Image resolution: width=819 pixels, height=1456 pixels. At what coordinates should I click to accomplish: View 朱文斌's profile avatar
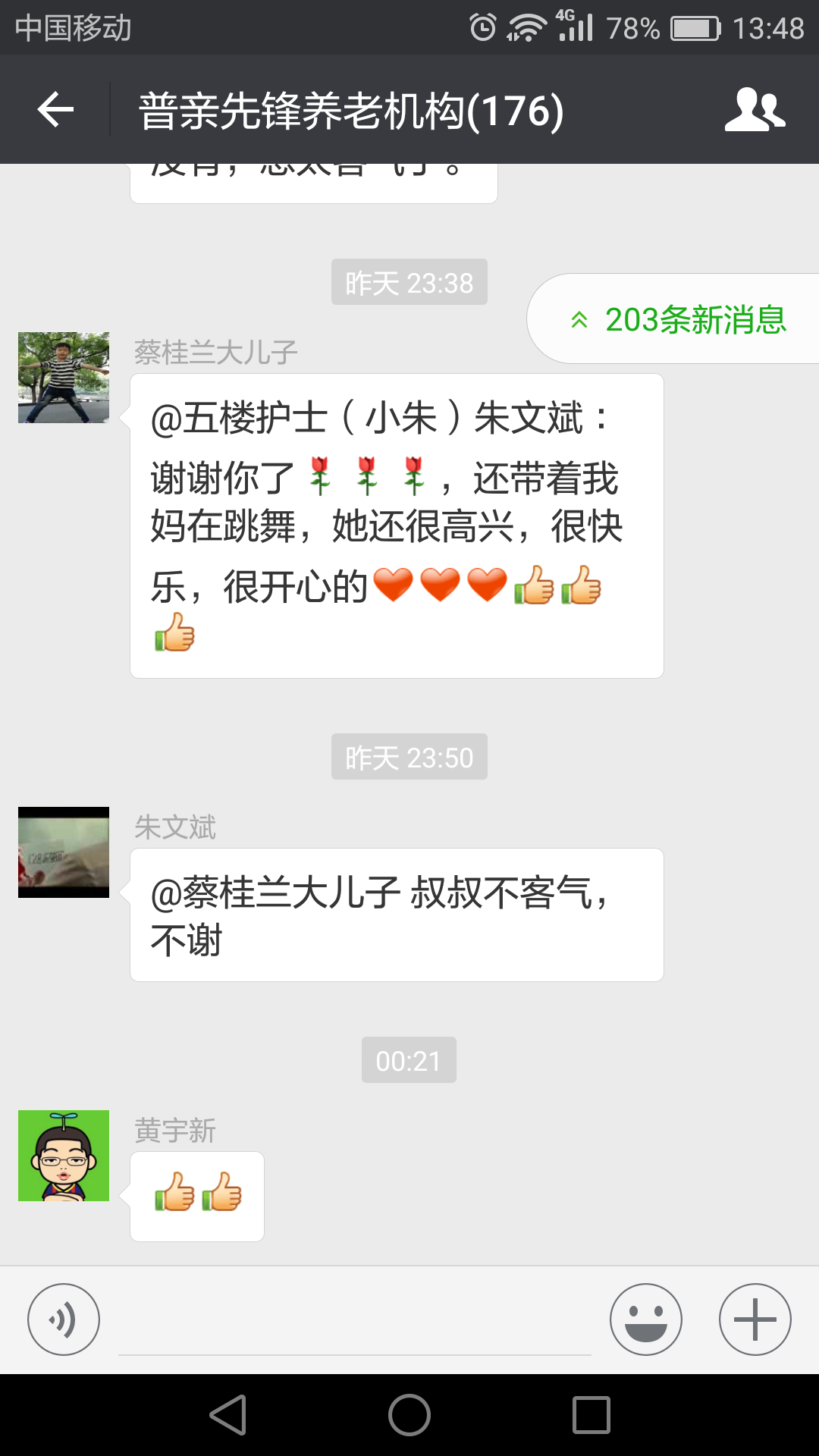[x=64, y=852]
